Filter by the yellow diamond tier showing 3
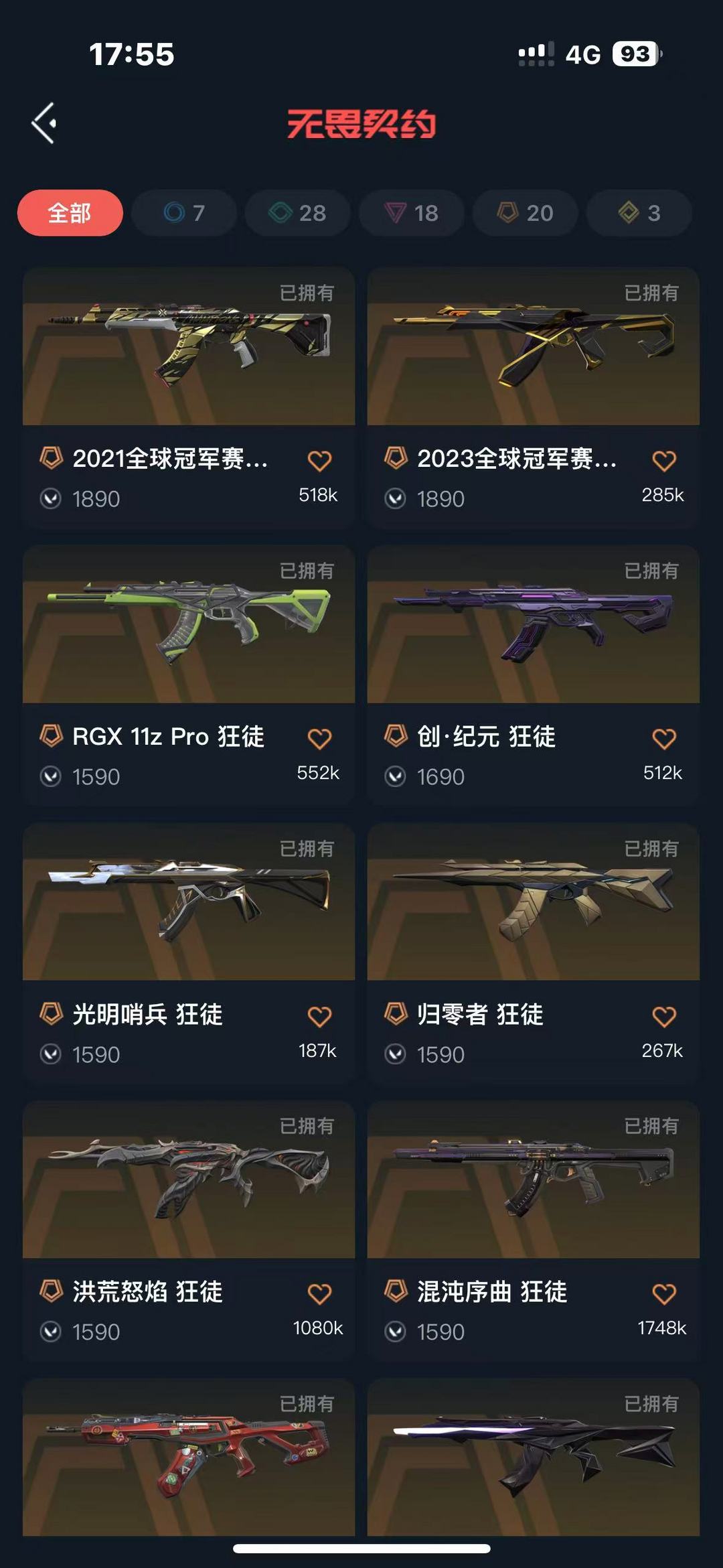This screenshot has height=1568, width=723. click(639, 213)
